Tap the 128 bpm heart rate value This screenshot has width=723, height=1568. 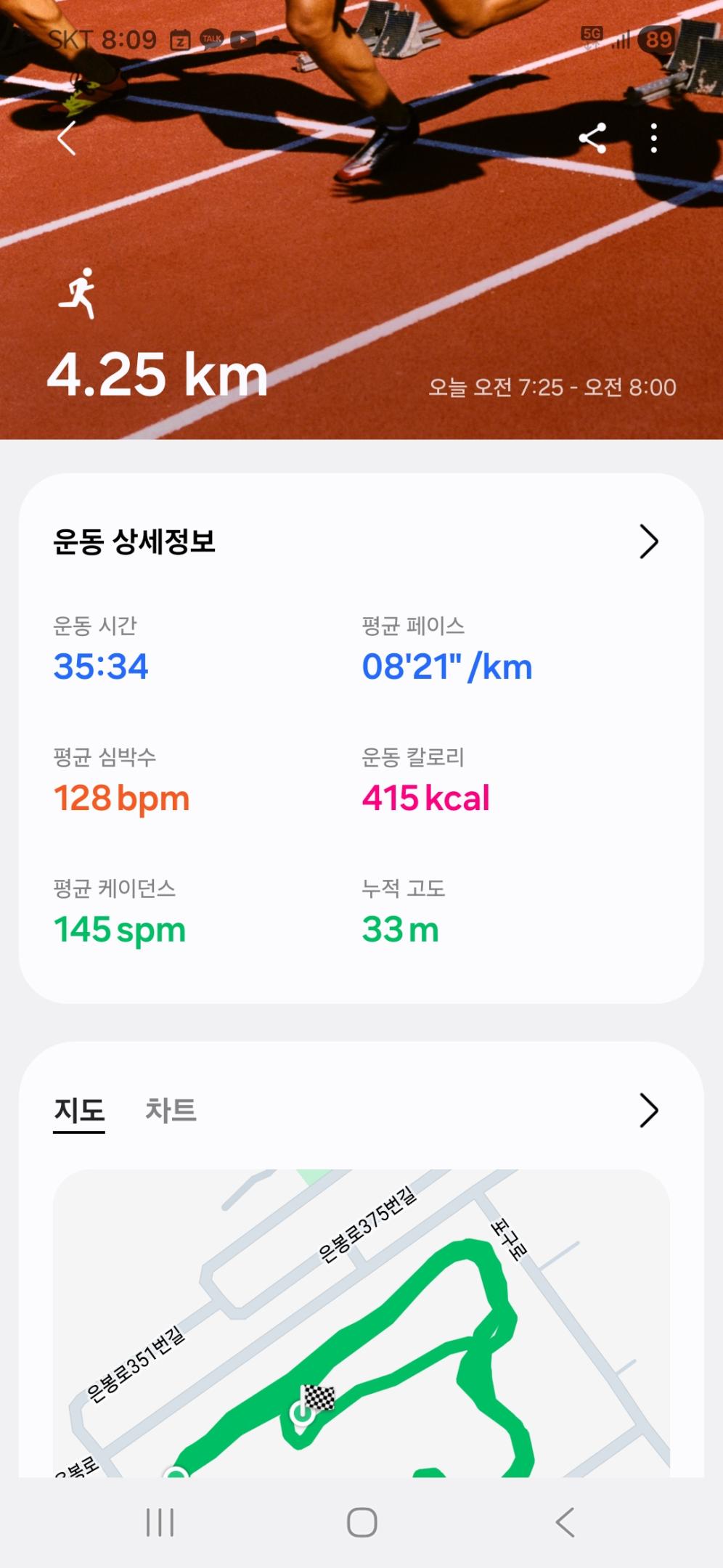point(120,797)
